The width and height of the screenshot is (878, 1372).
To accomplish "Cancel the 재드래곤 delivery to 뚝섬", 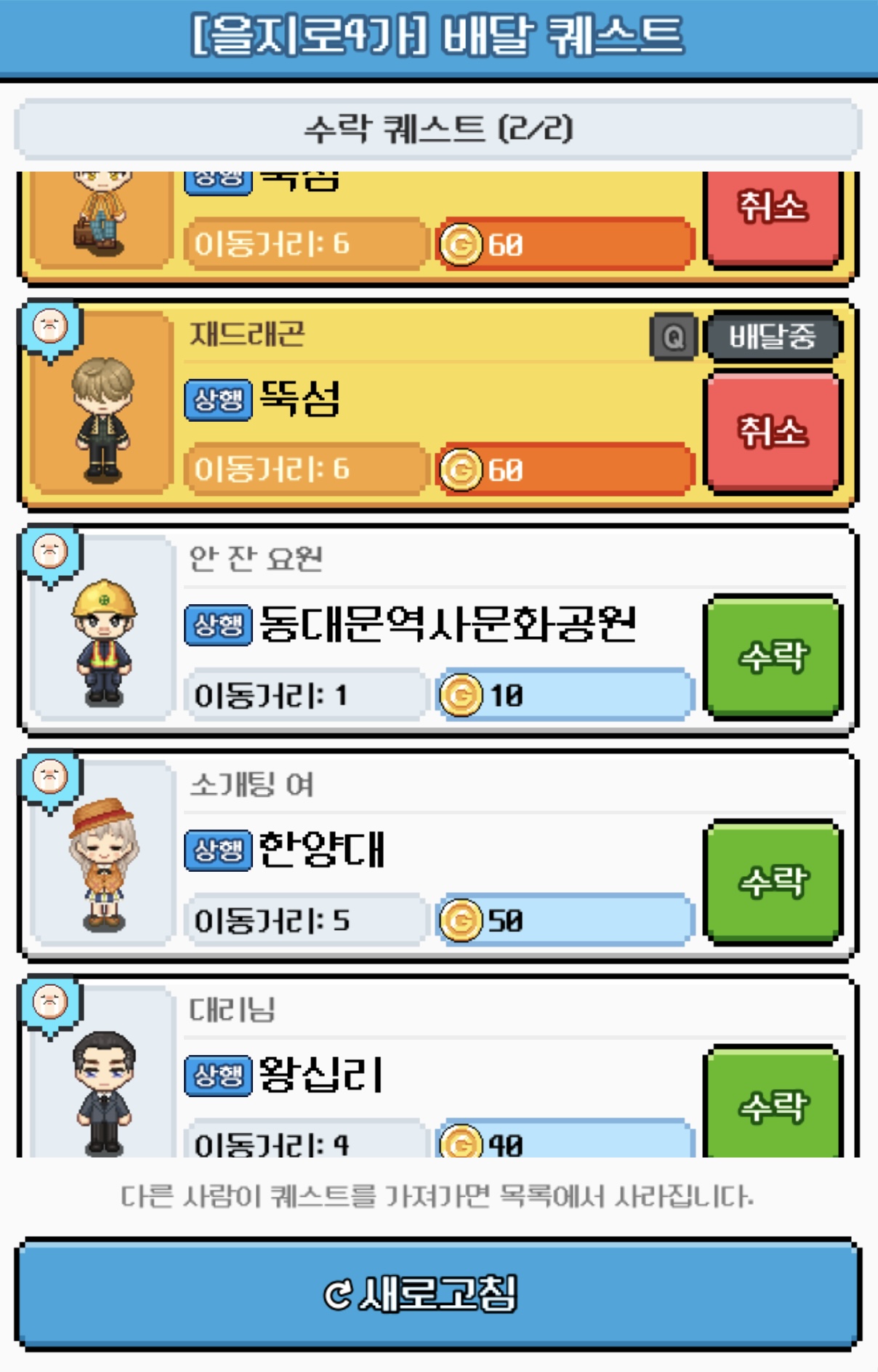I will [x=773, y=432].
